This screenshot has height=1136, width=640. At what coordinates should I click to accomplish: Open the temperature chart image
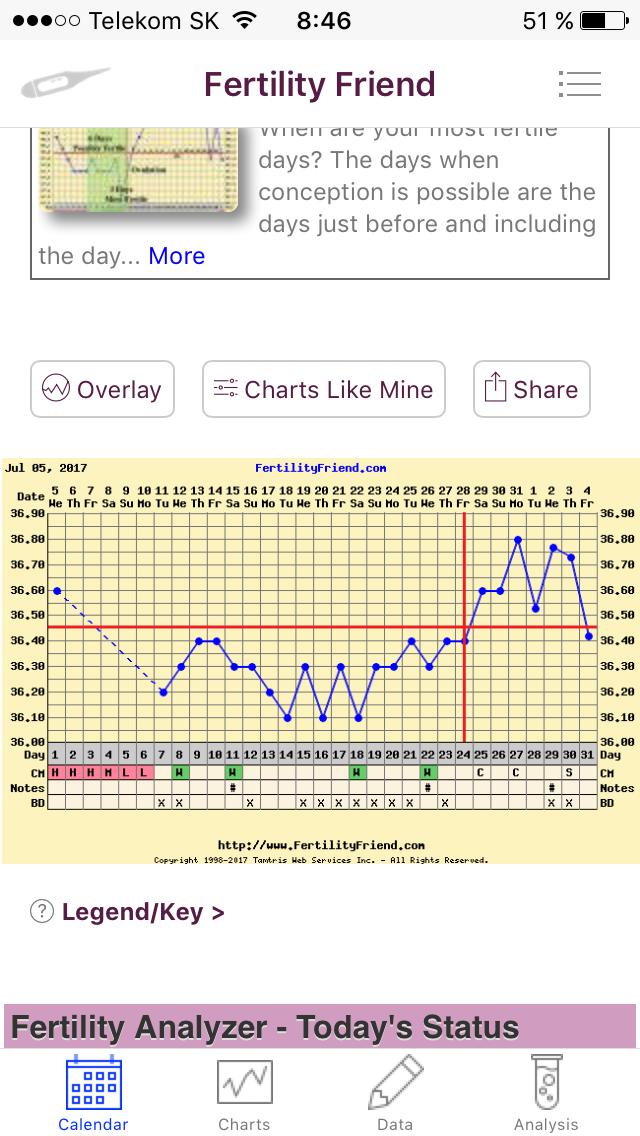[320, 660]
